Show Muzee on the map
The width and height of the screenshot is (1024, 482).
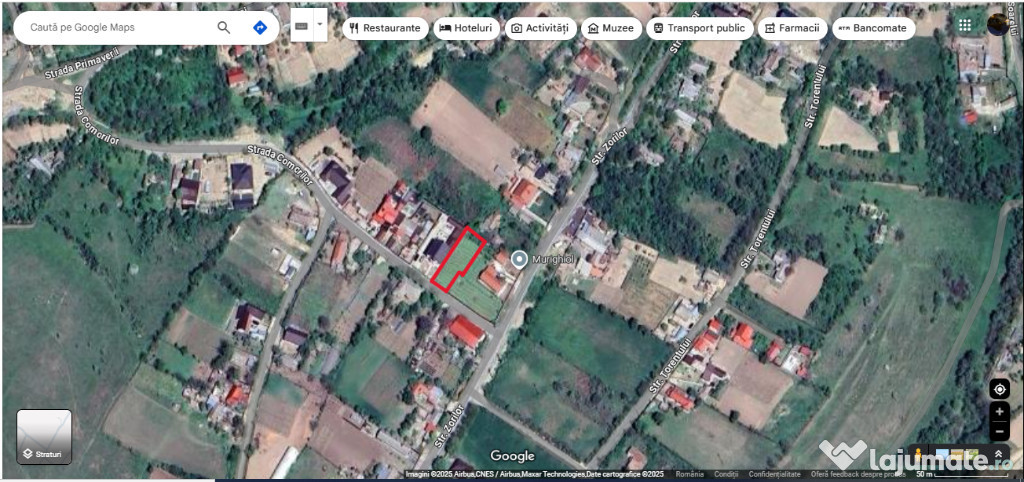point(611,28)
